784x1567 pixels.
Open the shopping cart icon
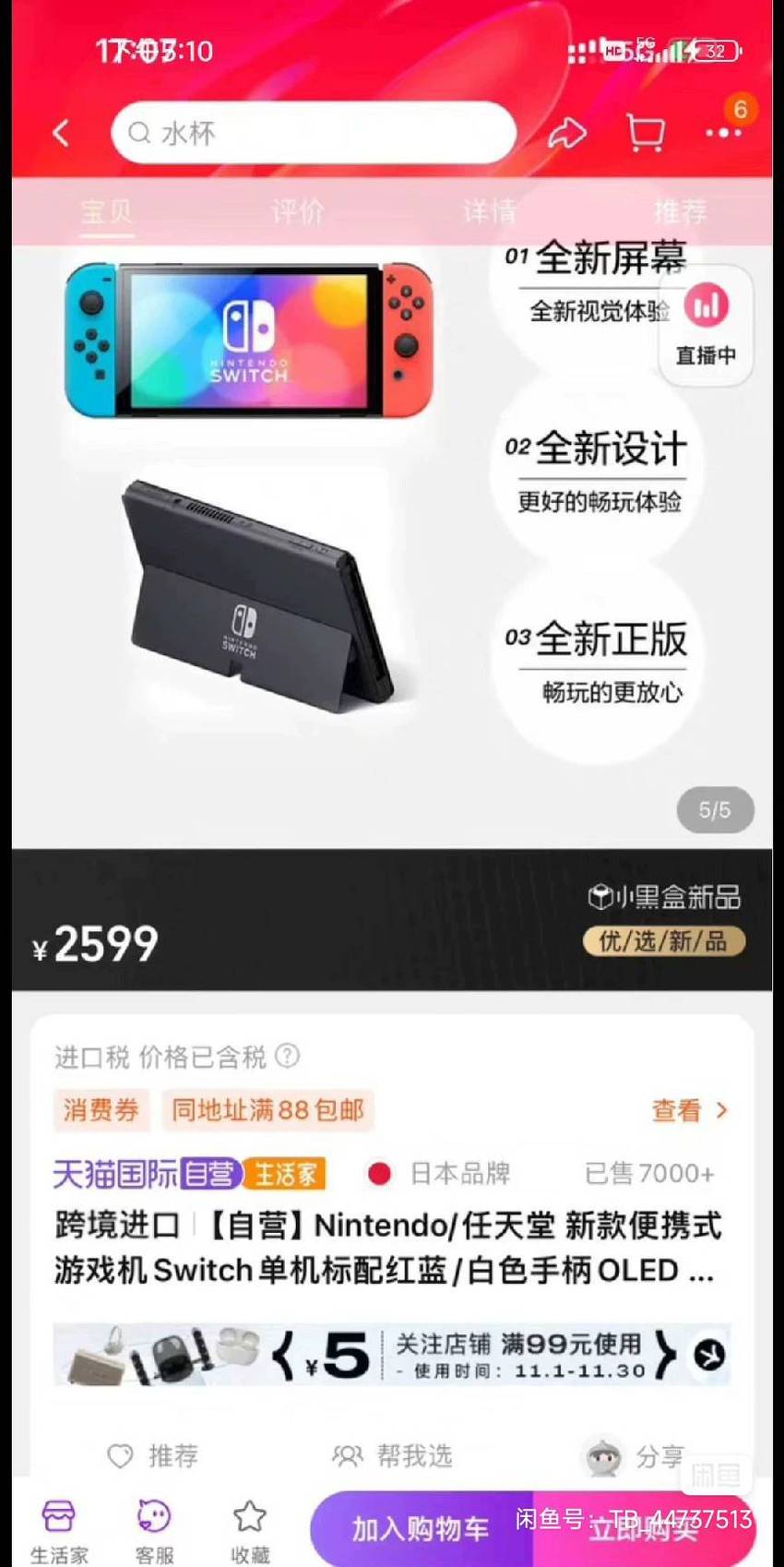646,134
